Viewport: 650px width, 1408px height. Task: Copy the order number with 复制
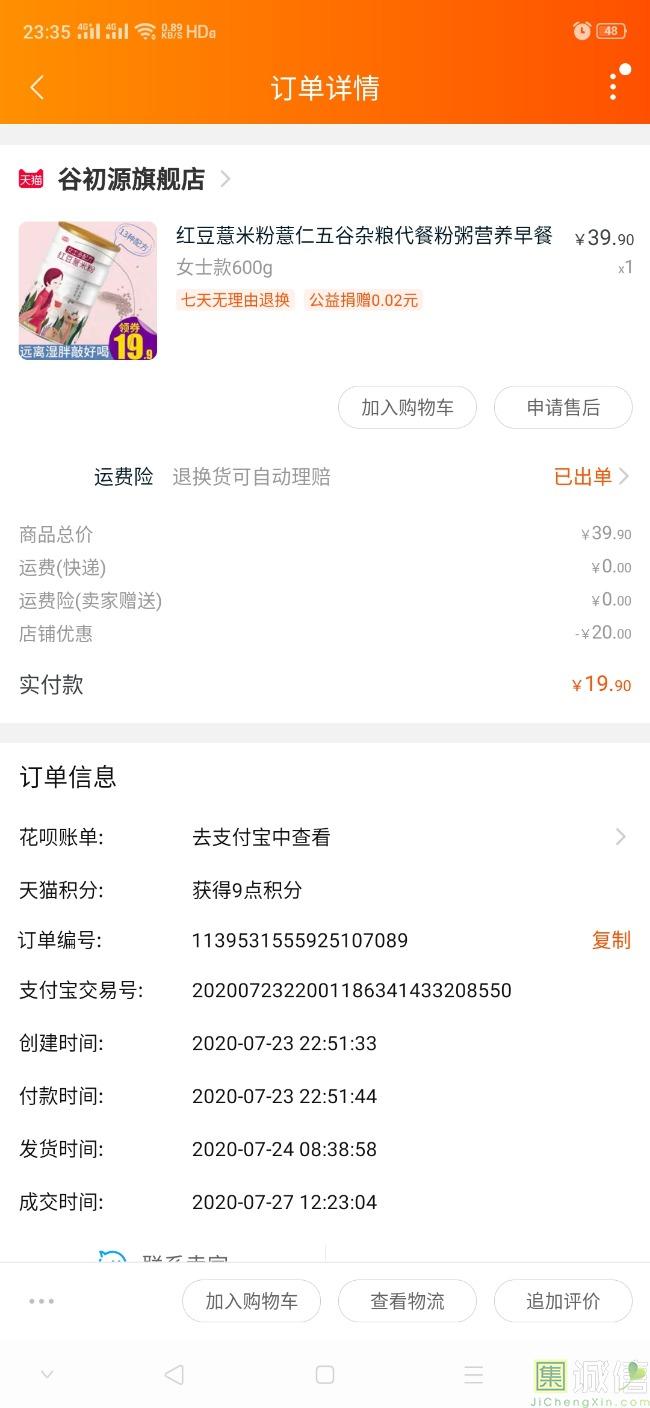611,940
